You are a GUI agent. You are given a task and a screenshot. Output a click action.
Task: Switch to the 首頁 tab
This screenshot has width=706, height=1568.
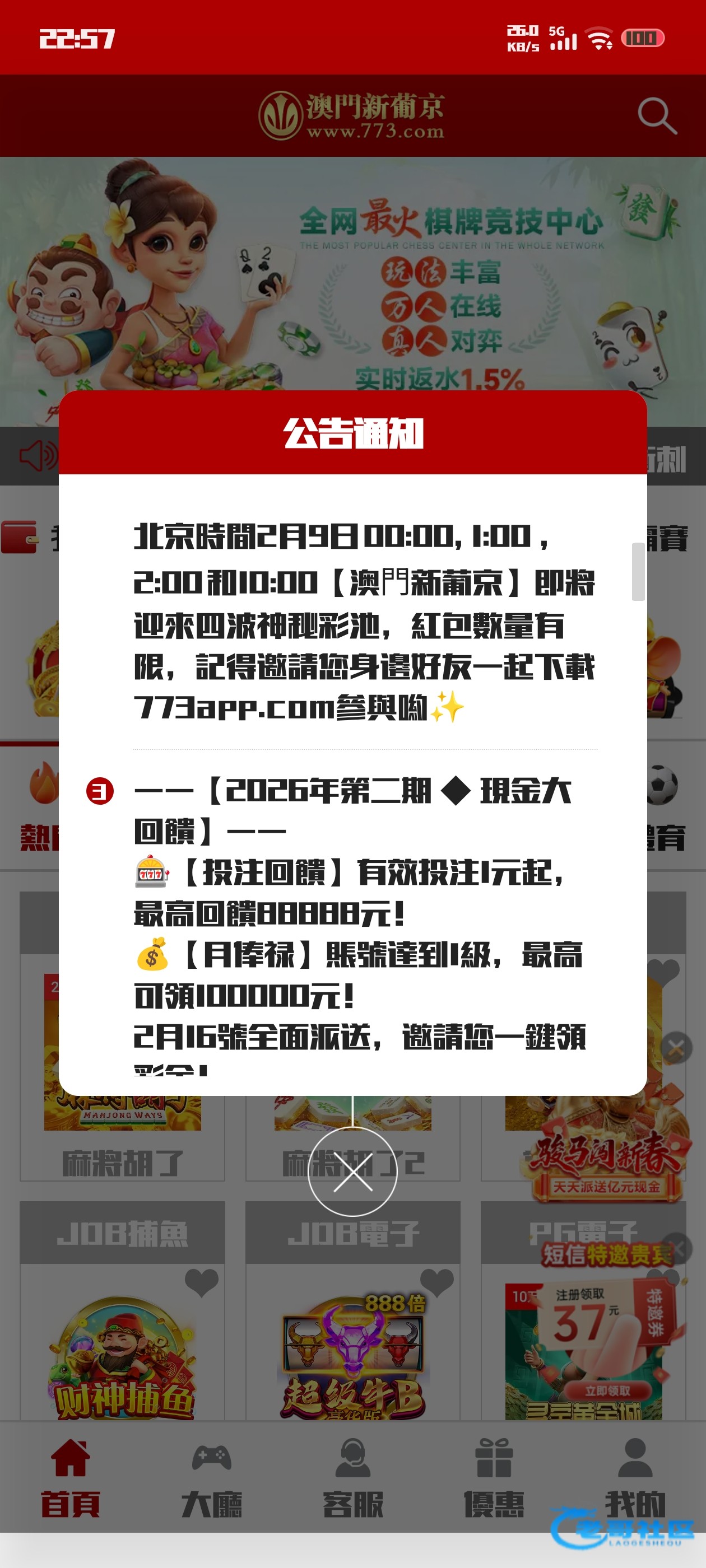pyautogui.click(x=70, y=1478)
